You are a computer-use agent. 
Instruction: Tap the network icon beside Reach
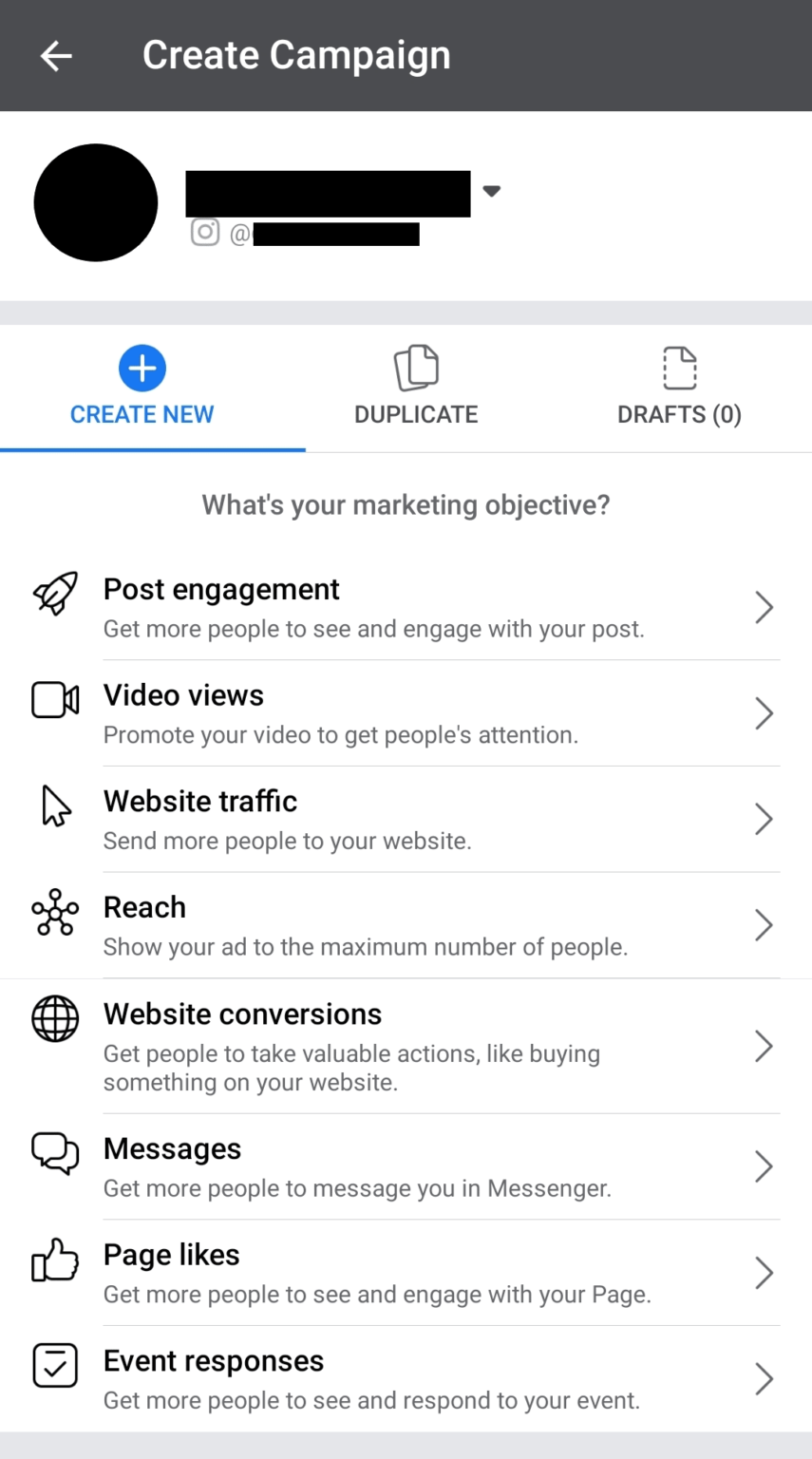pyautogui.click(x=54, y=912)
